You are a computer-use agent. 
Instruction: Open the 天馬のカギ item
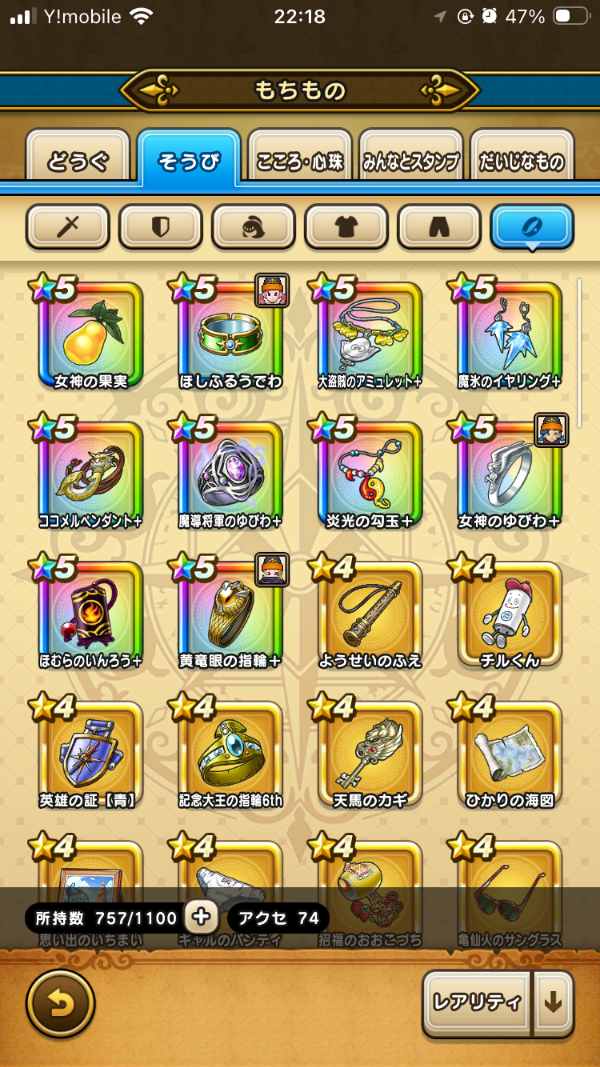click(370, 753)
